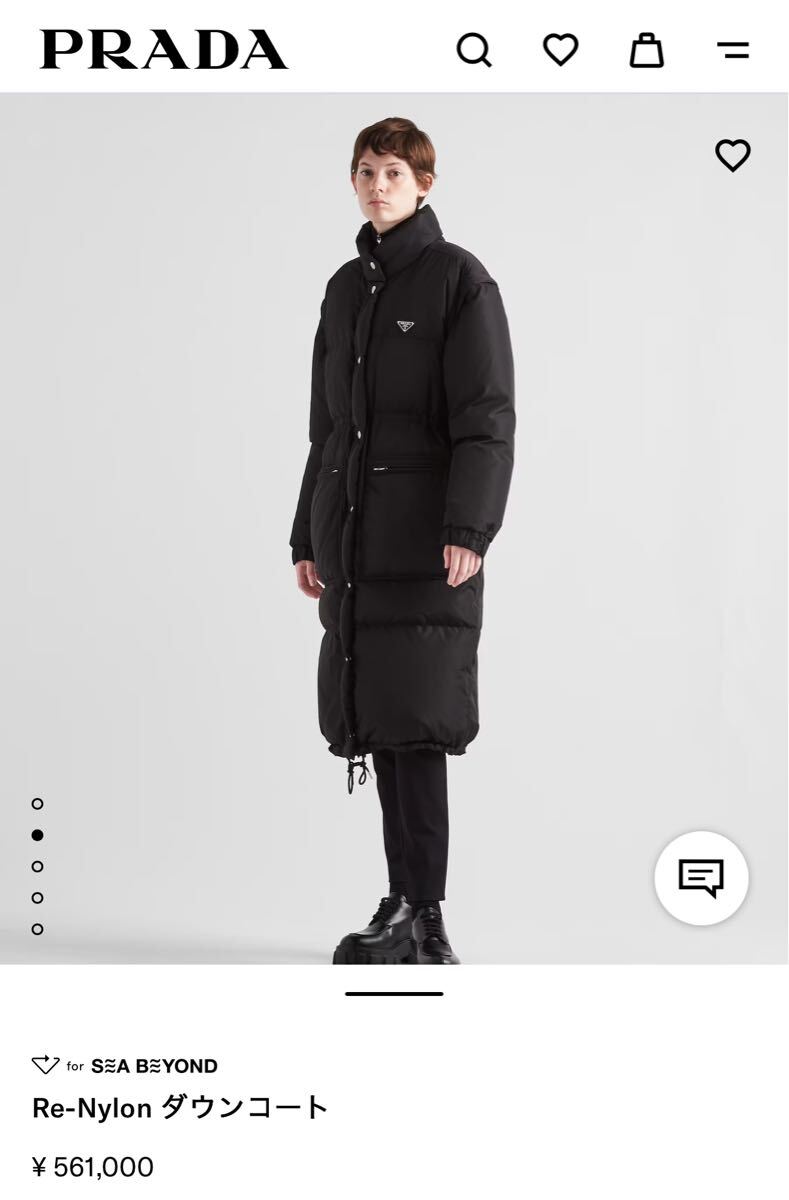Jump to the first product image dot
Image resolution: width=789 pixels, height=1200 pixels.
pyautogui.click(x=37, y=803)
